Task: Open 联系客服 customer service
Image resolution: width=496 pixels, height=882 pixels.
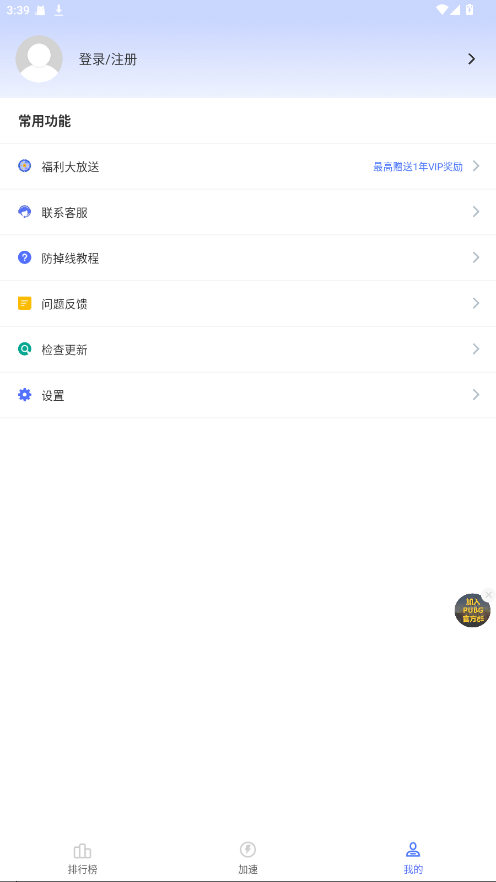Action: click(248, 212)
